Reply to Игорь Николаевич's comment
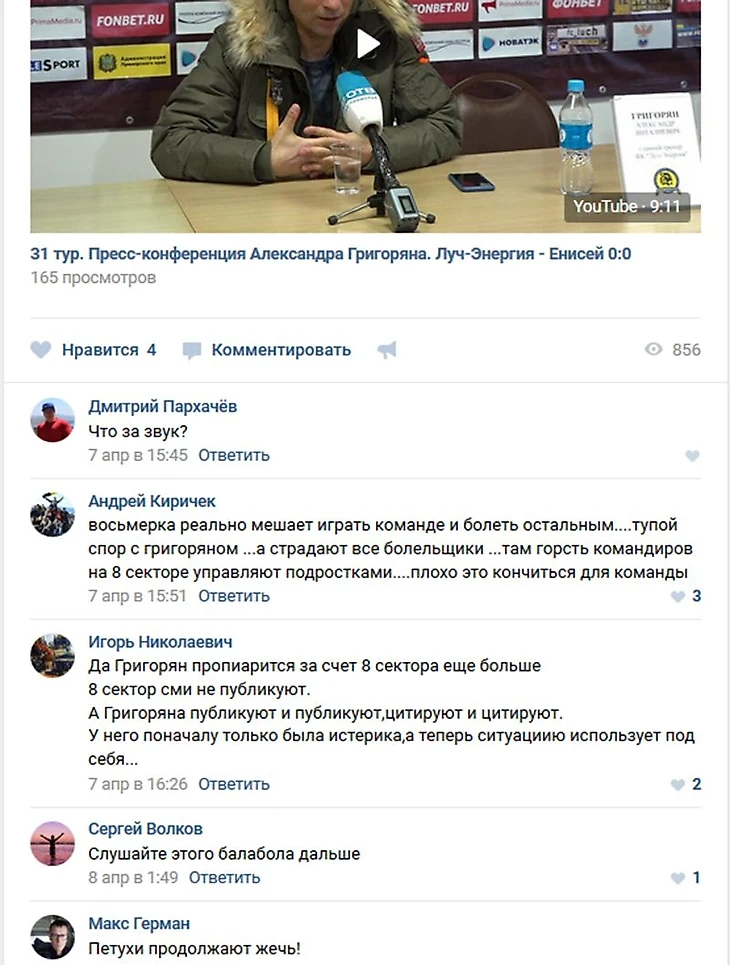Viewport: 730px width, 965px height. tap(234, 784)
